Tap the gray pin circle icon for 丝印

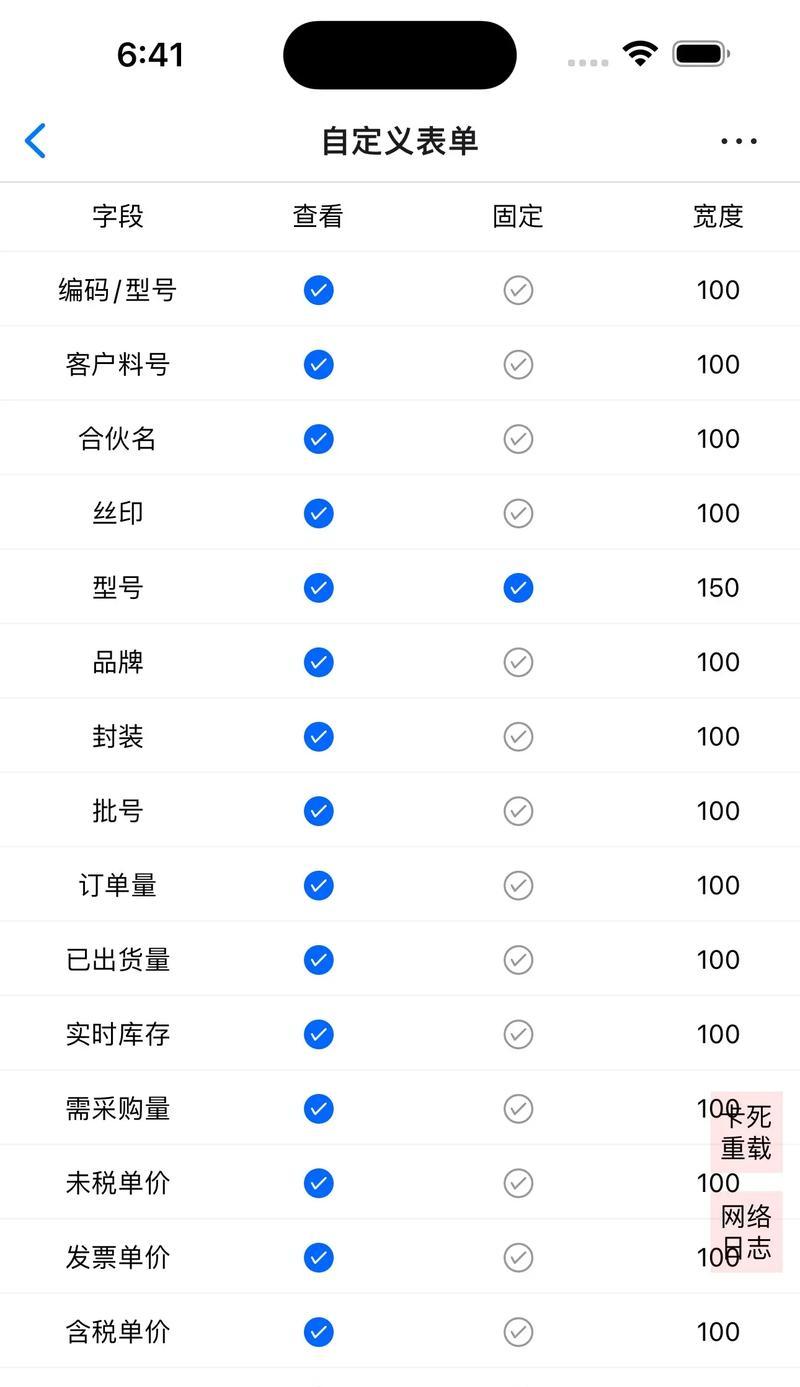pos(518,513)
